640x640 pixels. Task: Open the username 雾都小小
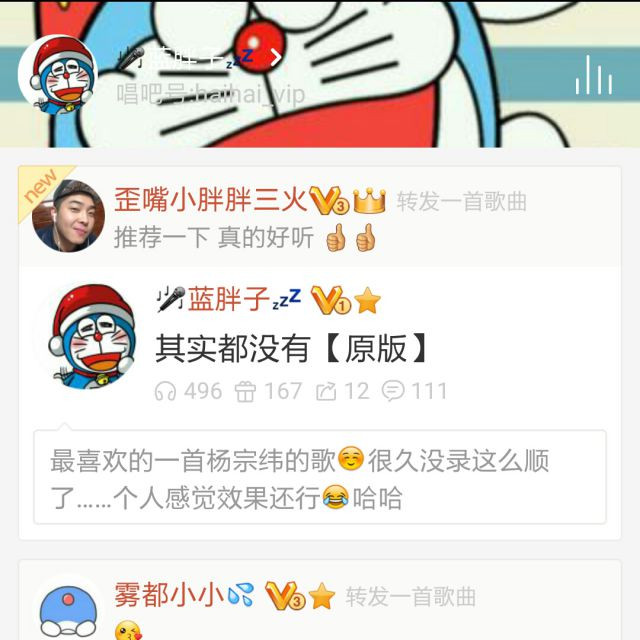(x=169, y=597)
